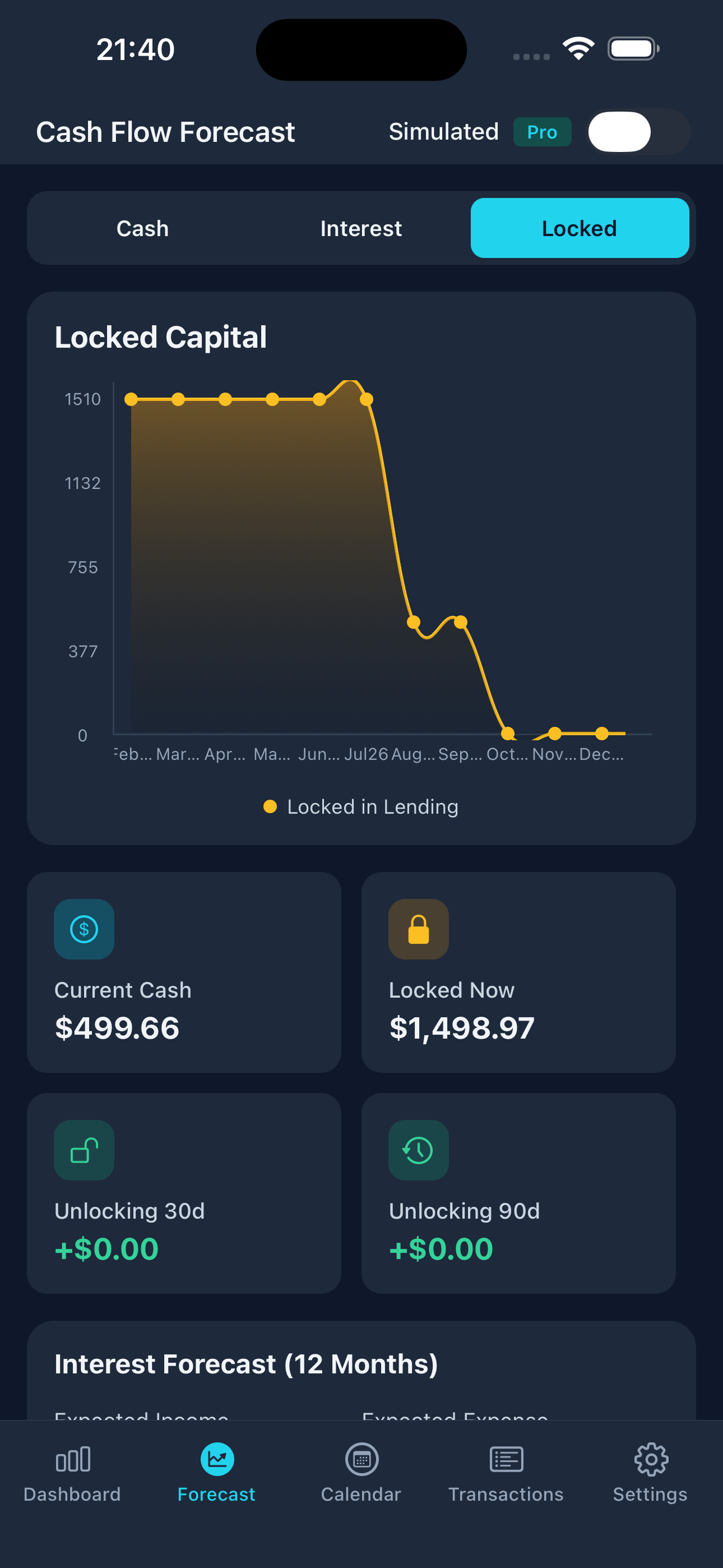This screenshot has height=1568, width=723.
Task: Open the Transactions list icon
Action: (506, 1459)
